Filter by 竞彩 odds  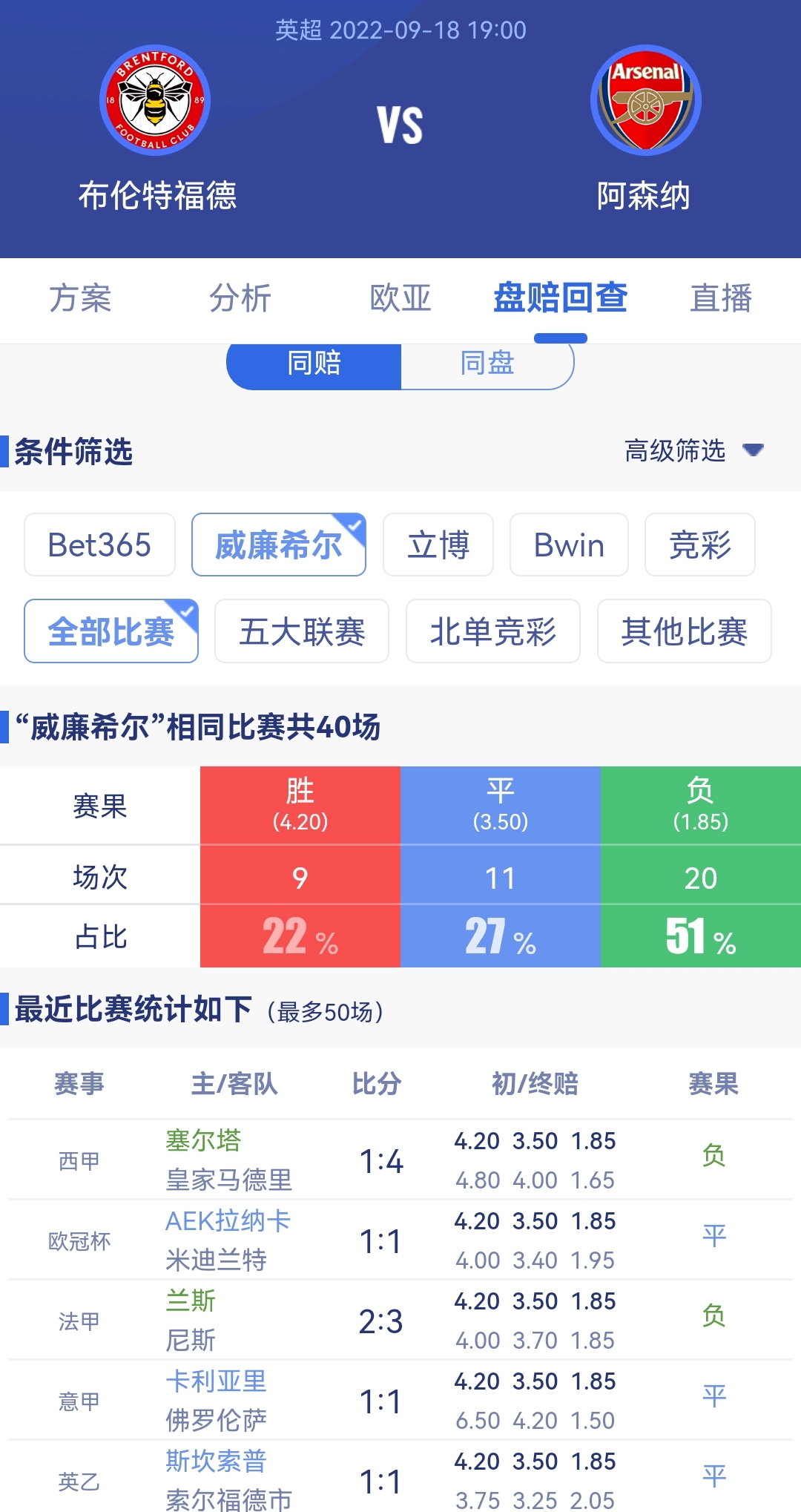pyautogui.click(x=700, y=545)
